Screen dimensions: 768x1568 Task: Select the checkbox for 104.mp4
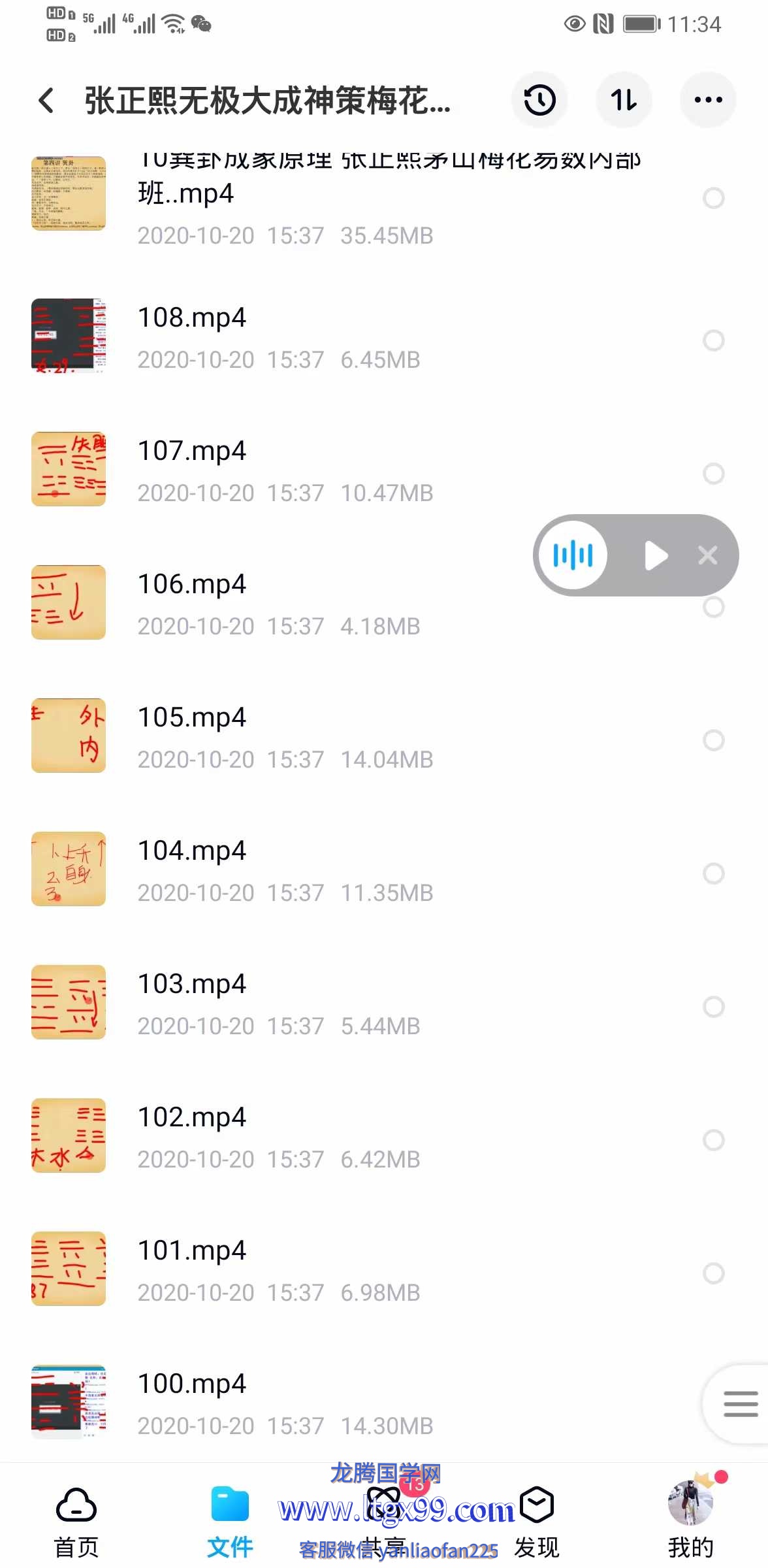(x=713, y=874)
